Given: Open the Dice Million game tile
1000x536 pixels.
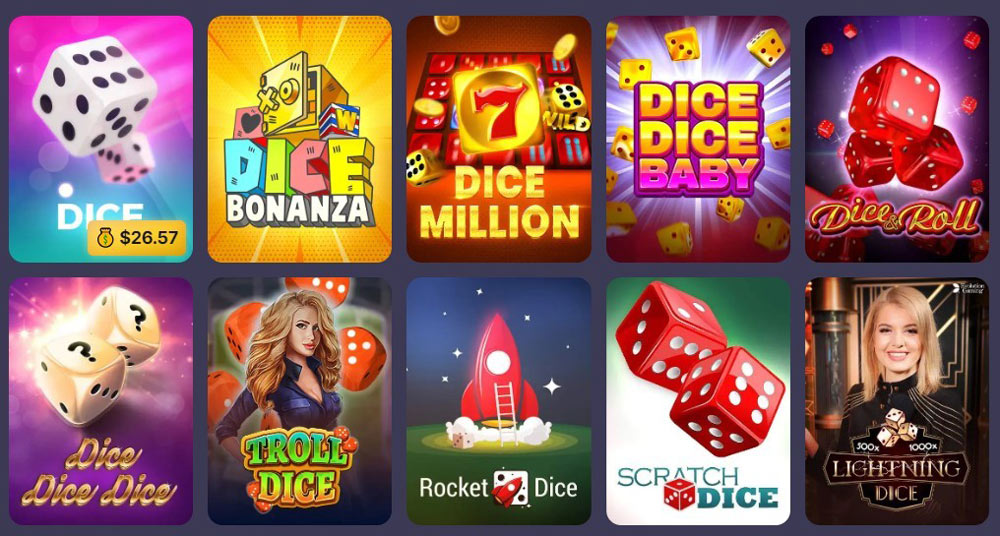Looking at the screenshot, I should coord(498,138).
